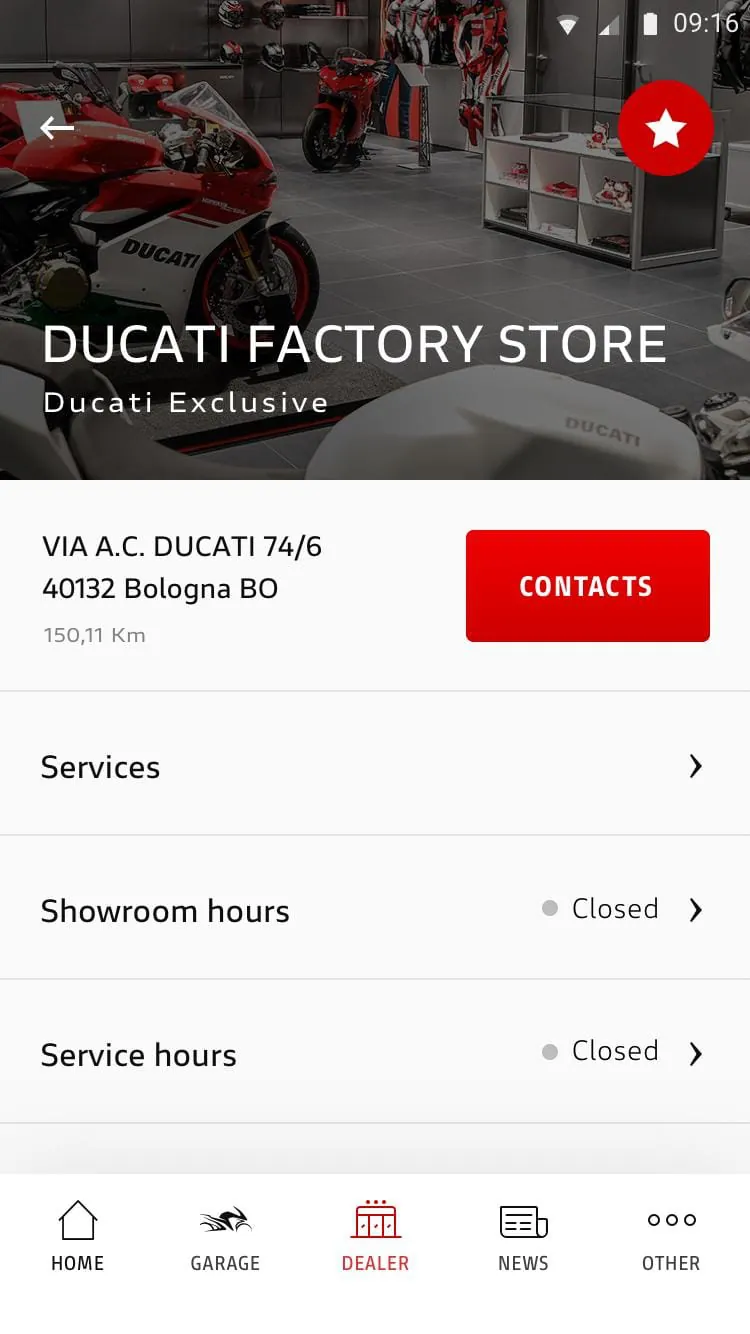Go back using the arrow icon

point(57,128)
